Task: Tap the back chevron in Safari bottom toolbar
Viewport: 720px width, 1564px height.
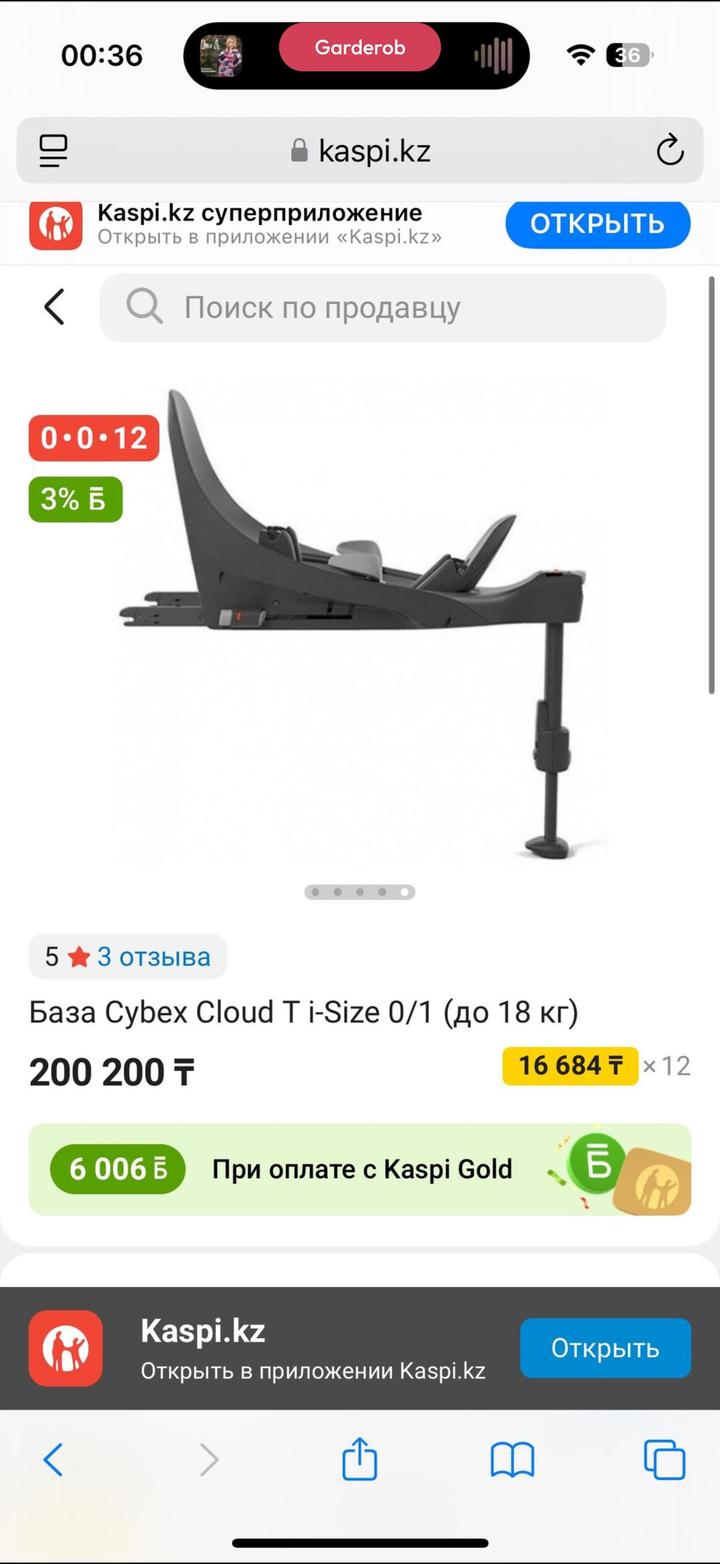Action: [x=54, y=1460]
